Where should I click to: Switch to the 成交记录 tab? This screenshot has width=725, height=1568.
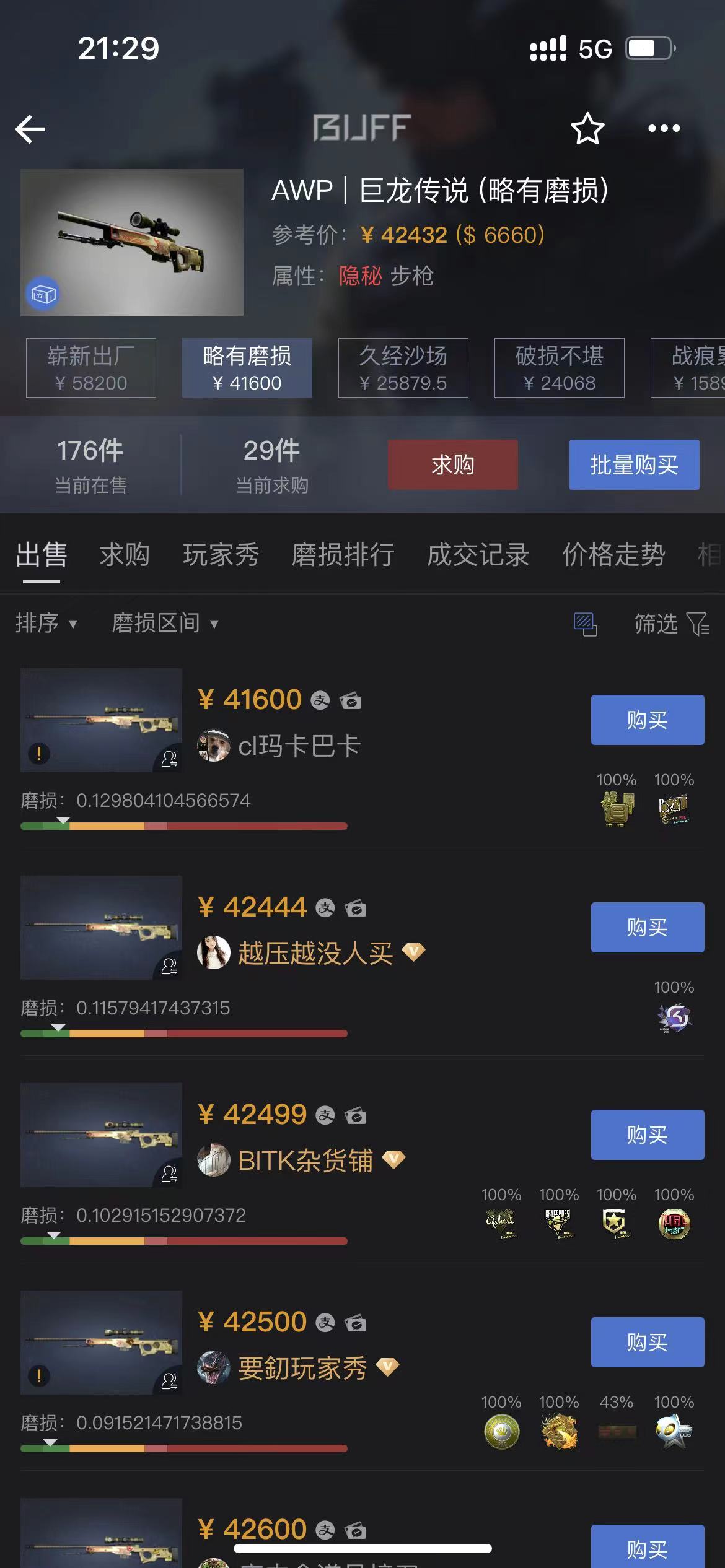[478, 554]
